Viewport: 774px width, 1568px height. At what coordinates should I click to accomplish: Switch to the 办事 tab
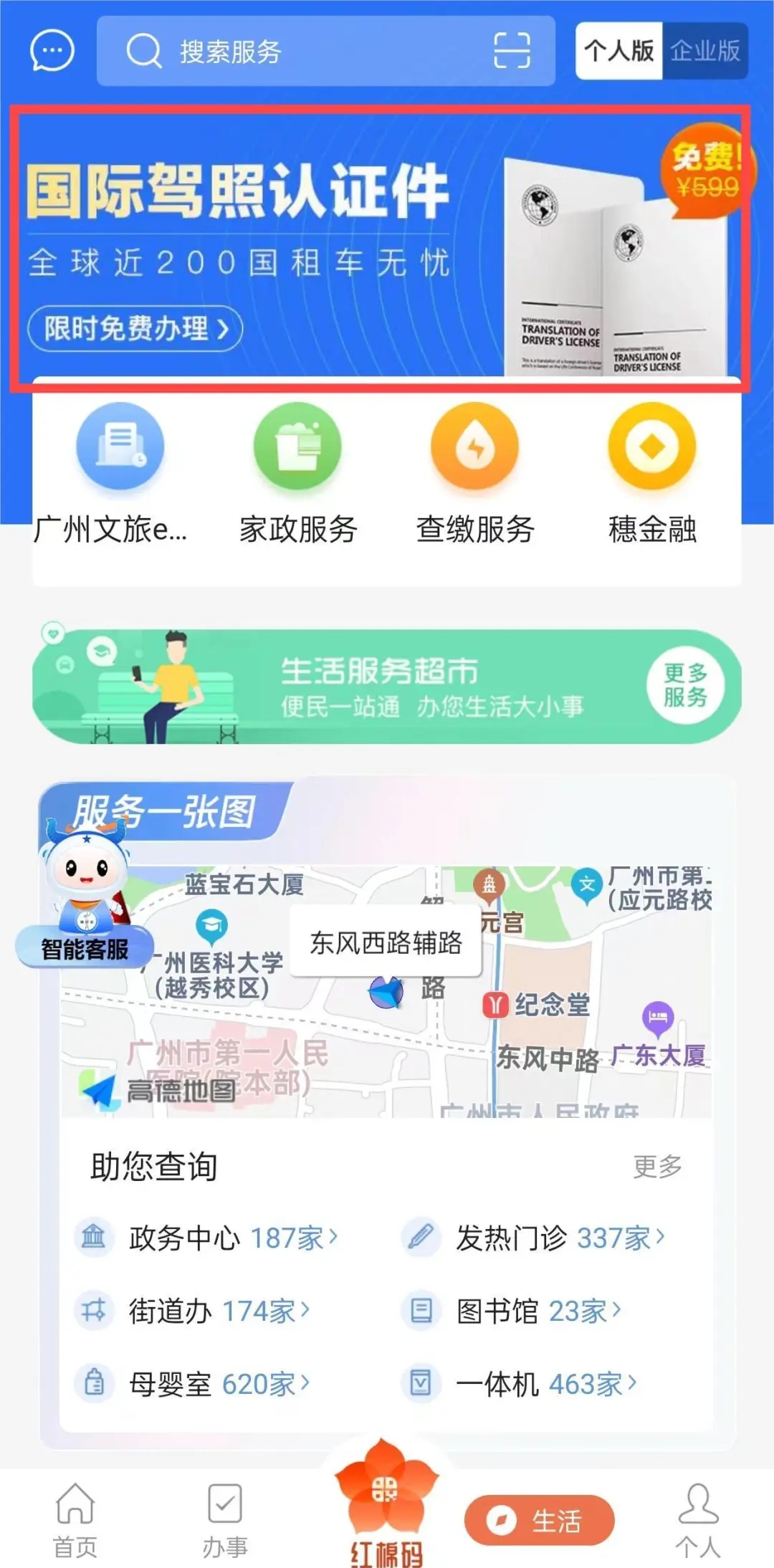coord(225,1519)
